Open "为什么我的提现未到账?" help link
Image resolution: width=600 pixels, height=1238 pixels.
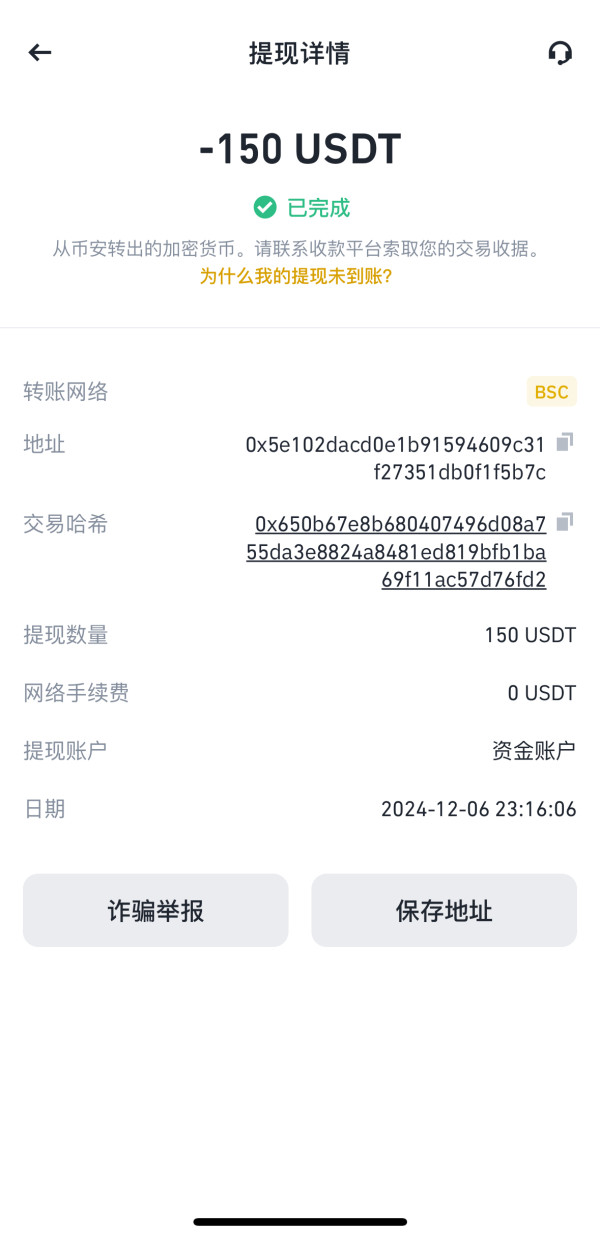click(296, 277)
